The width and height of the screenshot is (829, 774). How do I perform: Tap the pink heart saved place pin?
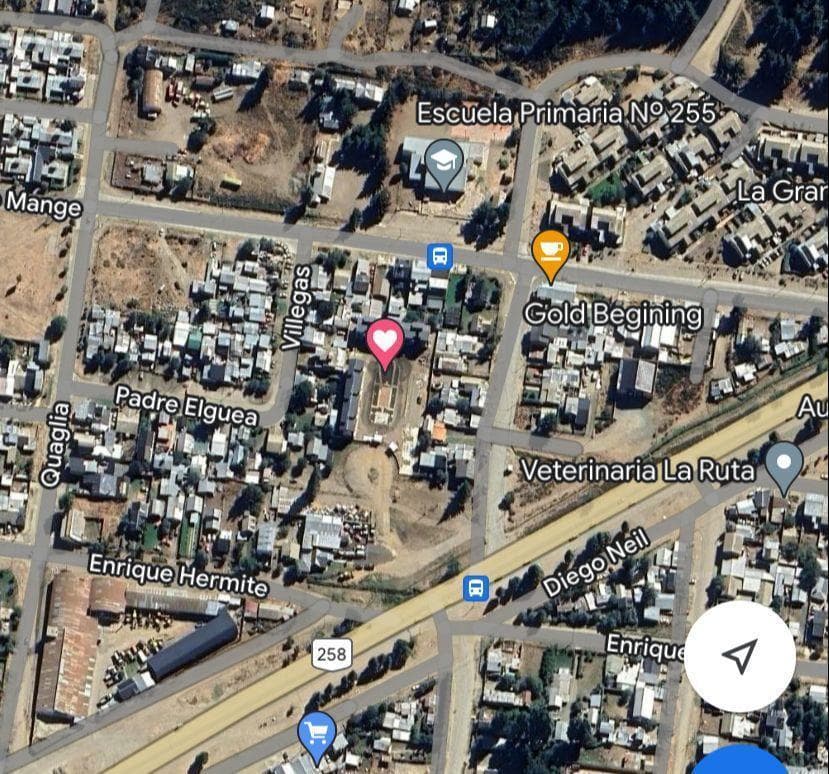tap(385, 341)
